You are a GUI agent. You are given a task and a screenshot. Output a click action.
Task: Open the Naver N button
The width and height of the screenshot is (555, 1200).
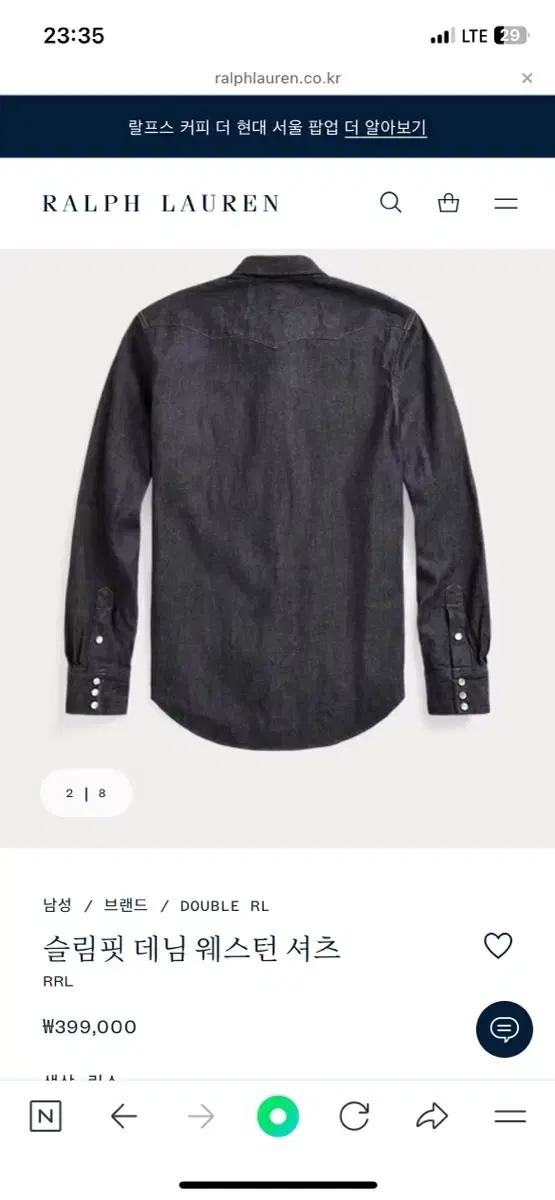(45, 1116)
